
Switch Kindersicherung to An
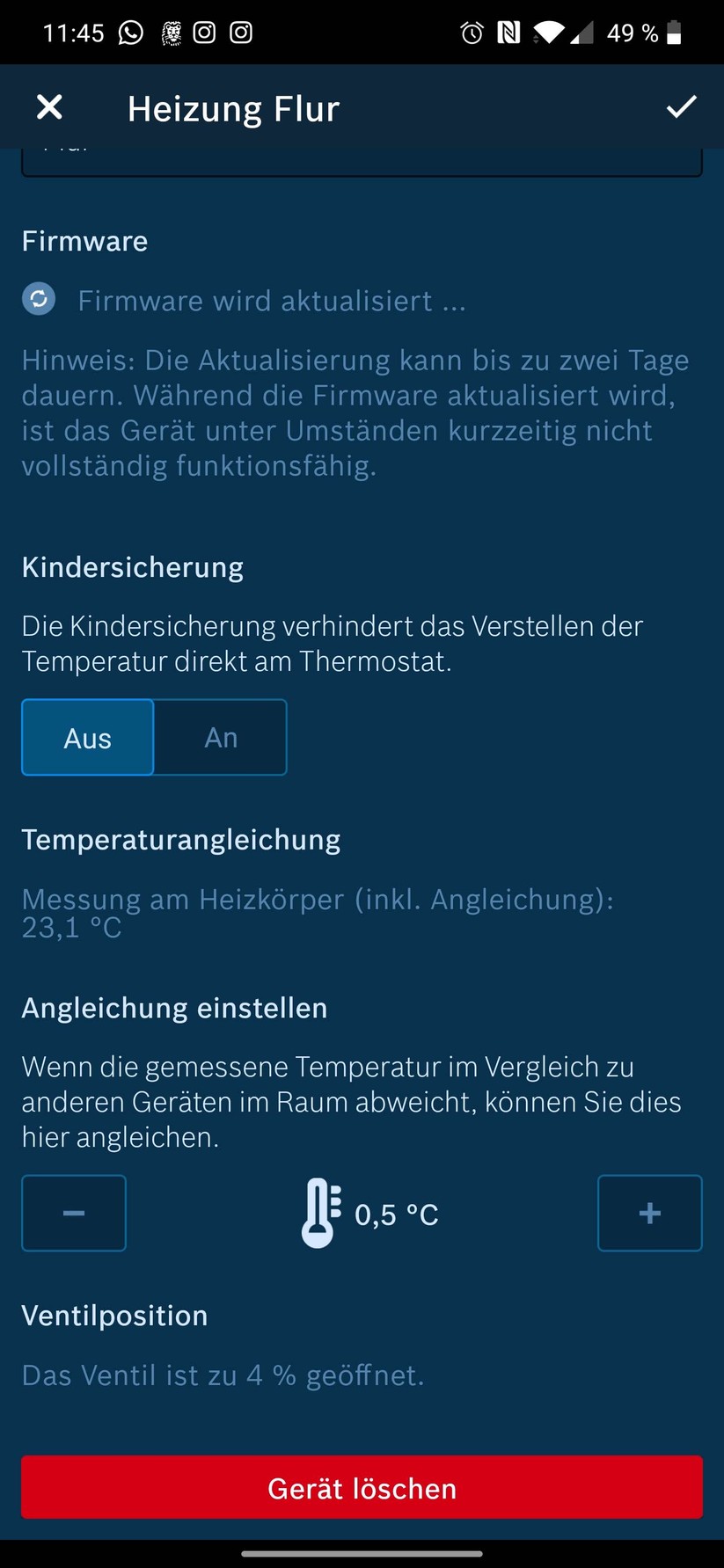click(221, 738)
